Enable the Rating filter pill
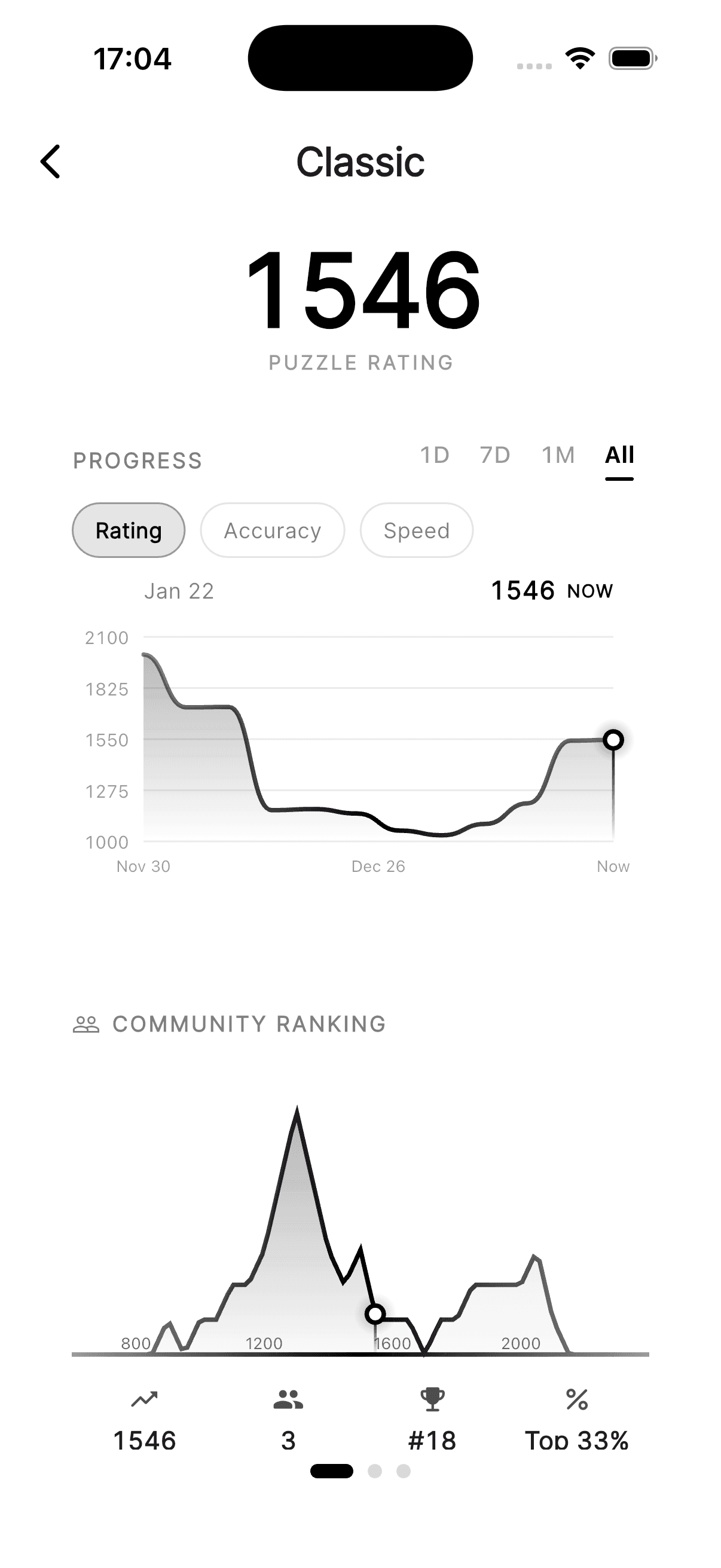Screen dimensions: 721x1568 pyautogui.click(x=129, y=530)
